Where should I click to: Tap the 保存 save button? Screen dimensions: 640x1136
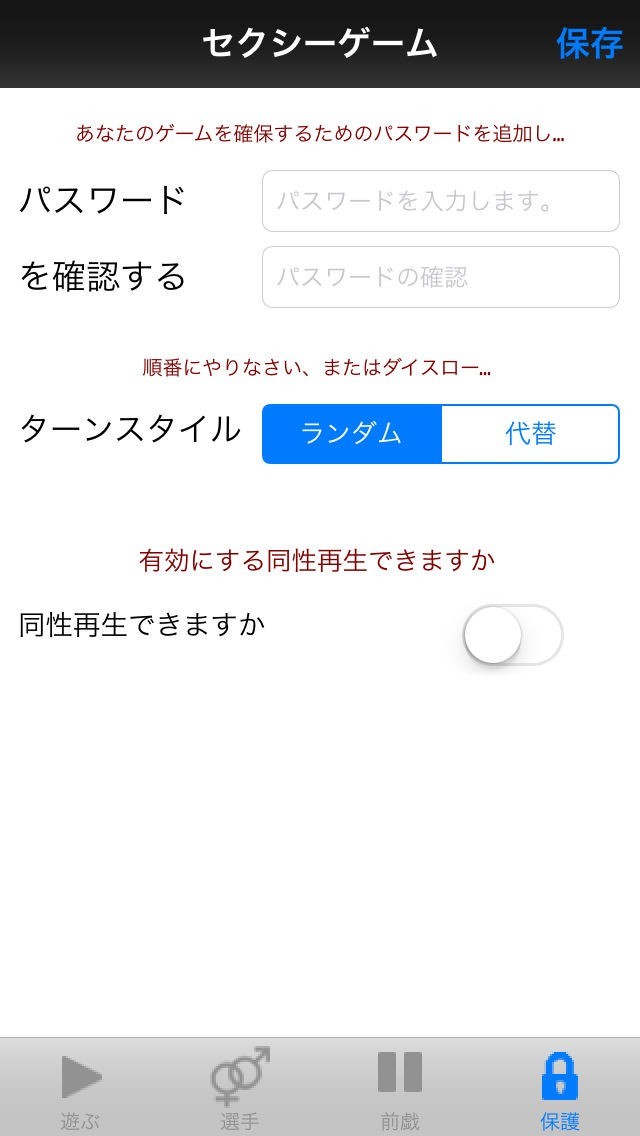point(589,44)
